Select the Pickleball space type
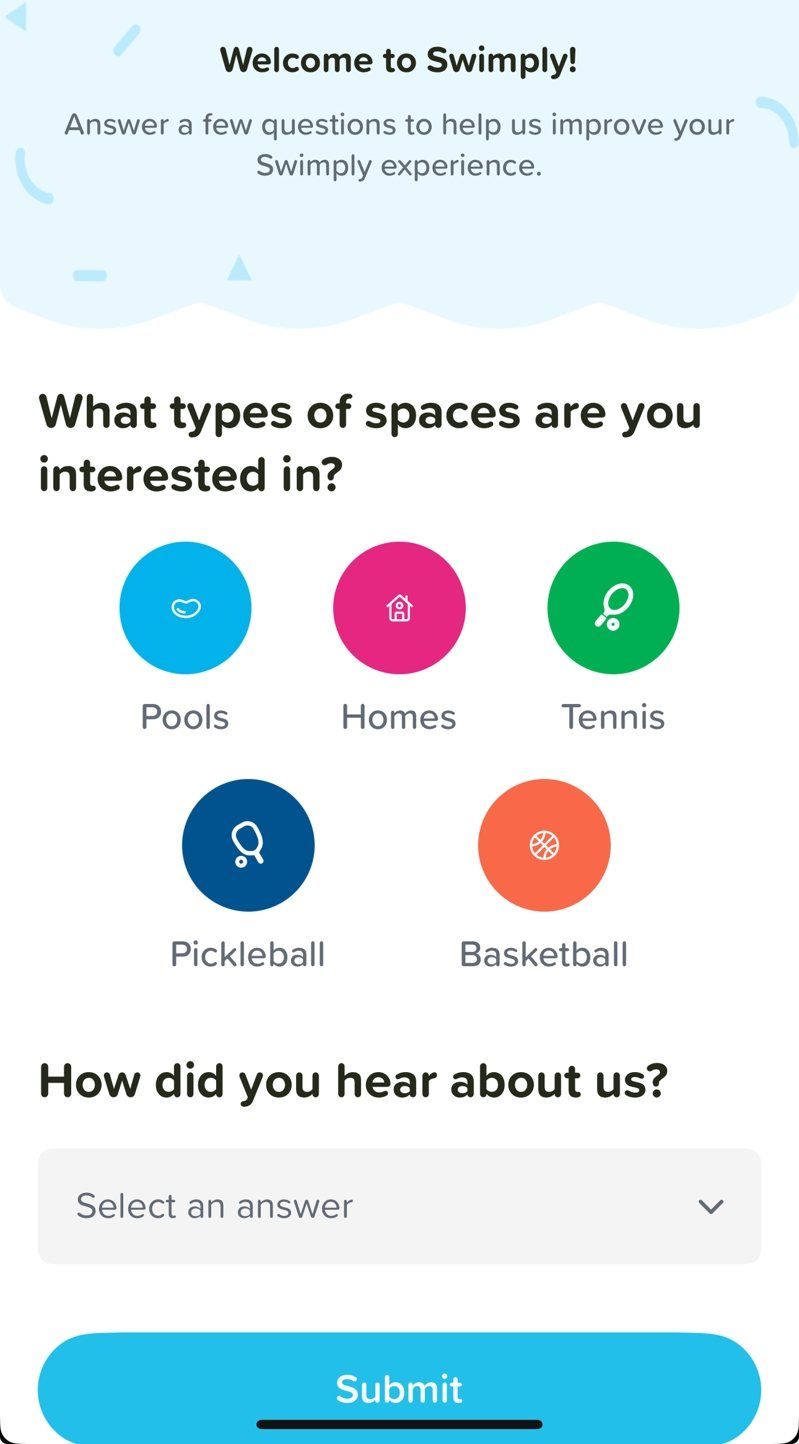Viewport: 799px width, 1444px height. 248,845
